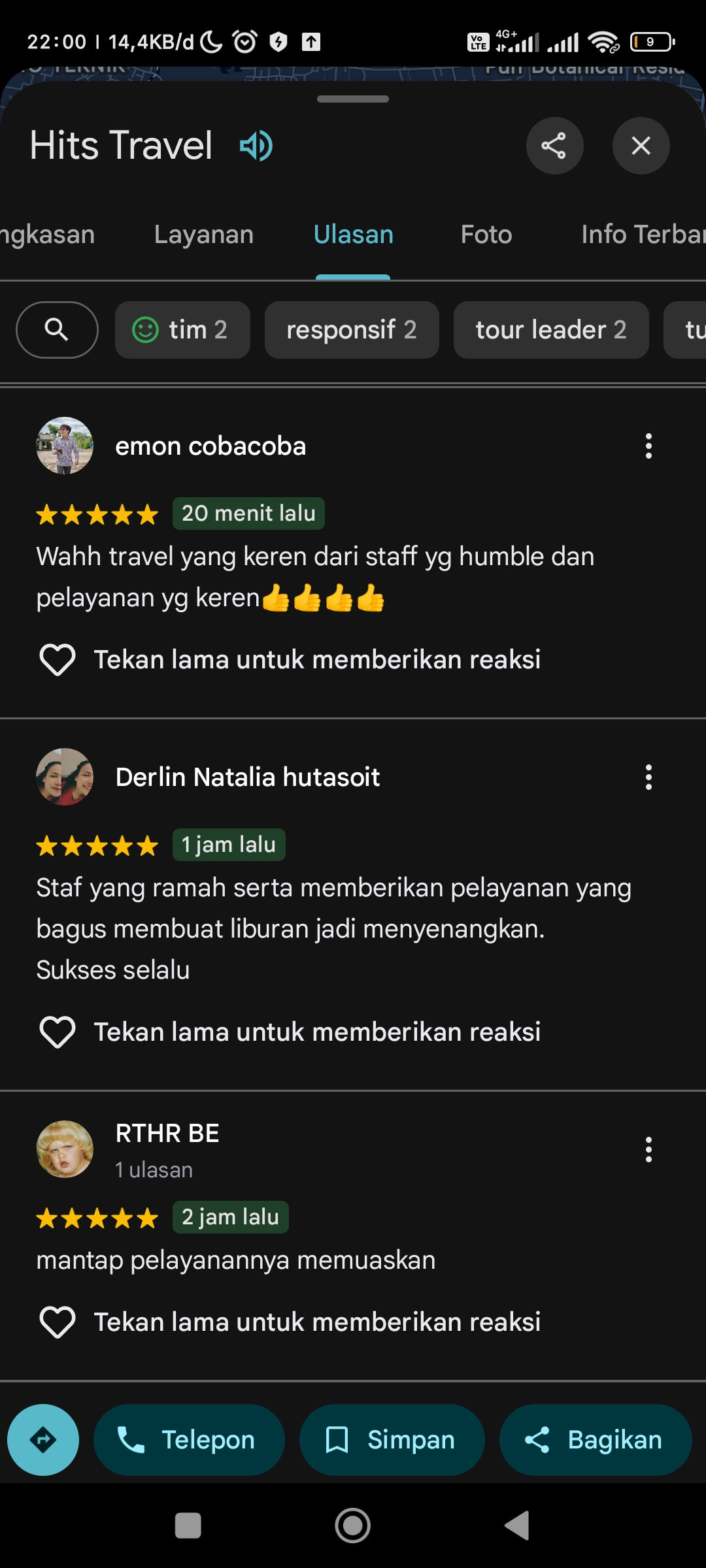Search within the reviews
This screenshot has width=706, height=1568.
click(57, 330)
